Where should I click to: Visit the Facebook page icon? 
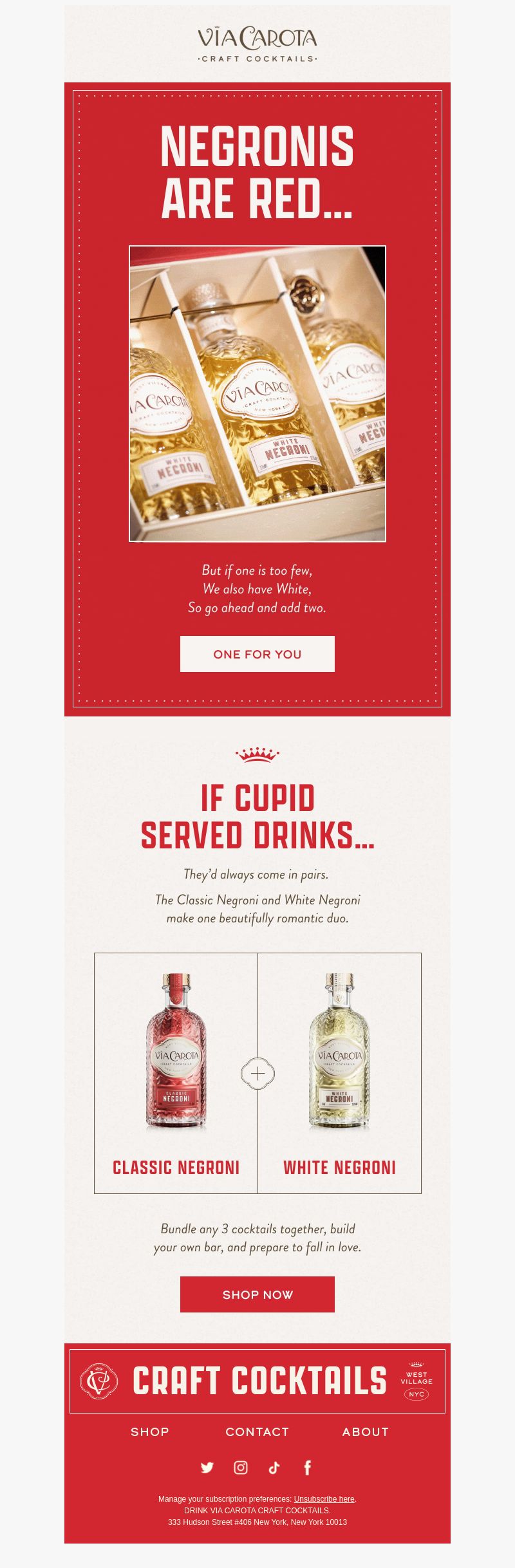pos(308,1467)
